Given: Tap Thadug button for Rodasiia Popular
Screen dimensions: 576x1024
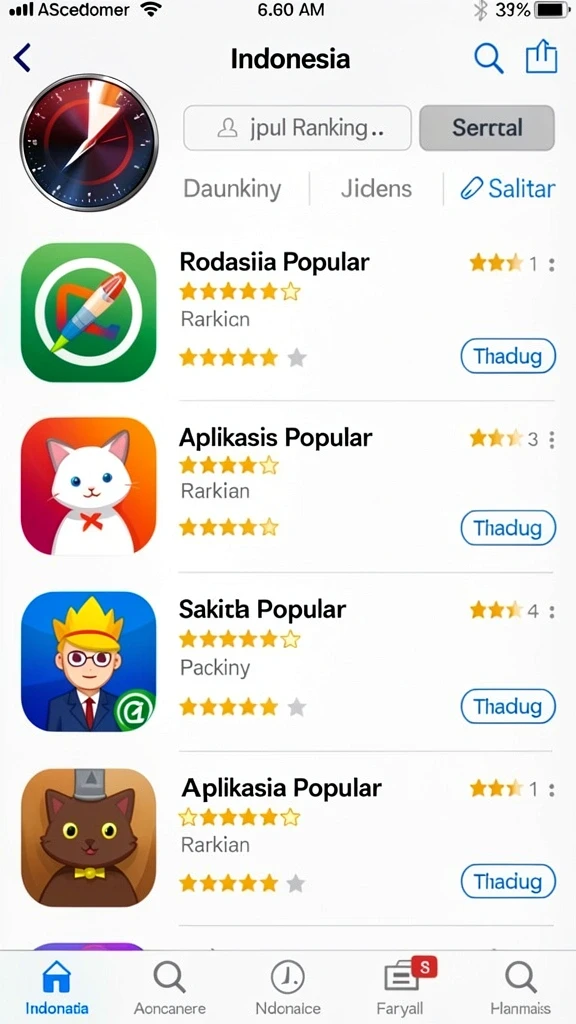Looking at the screenshot, I should pyautogui.click(x=508, y=357).
